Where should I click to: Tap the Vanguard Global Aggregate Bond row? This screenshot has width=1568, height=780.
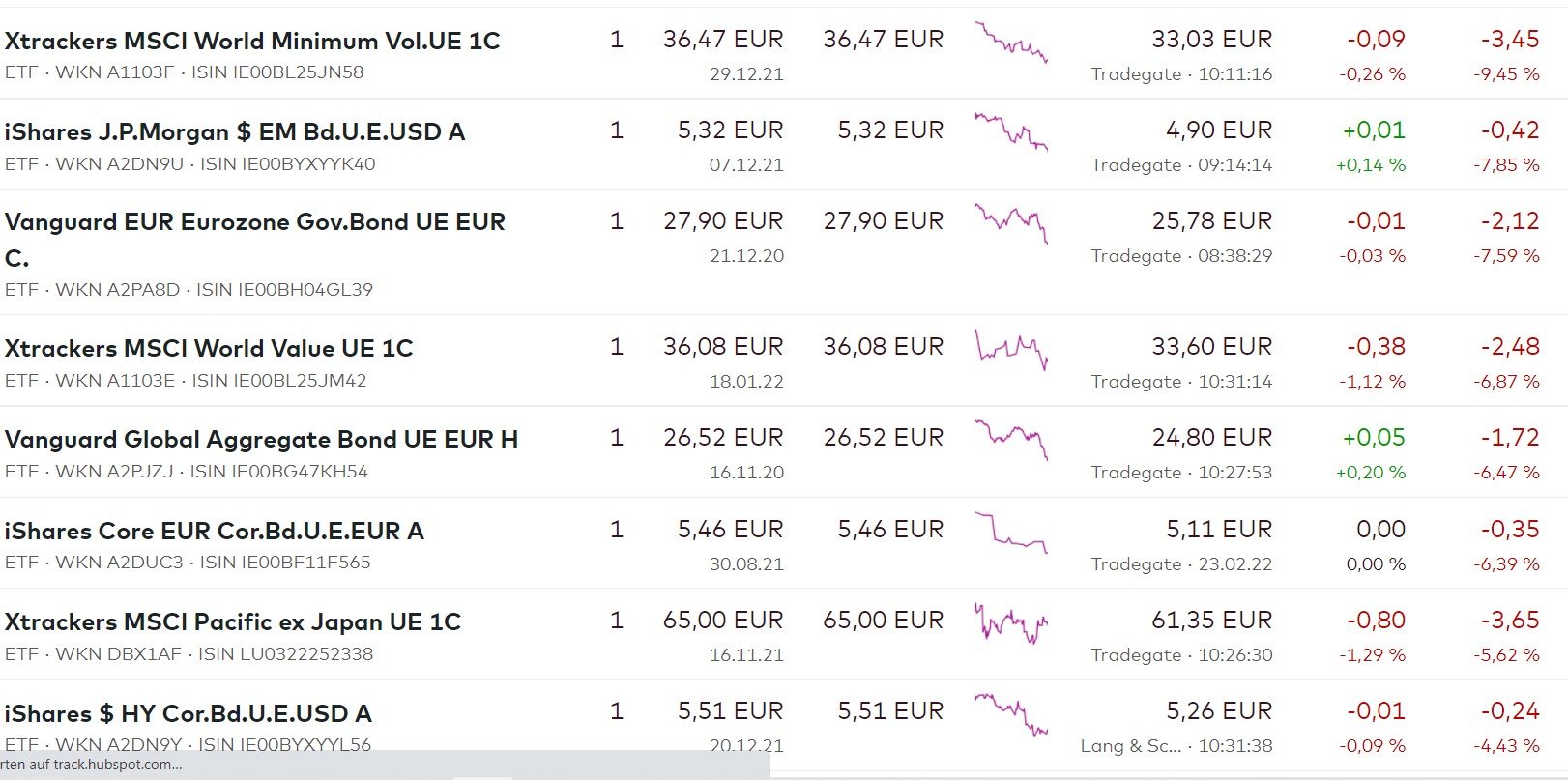pyautogui.click(x=261, y=440)
